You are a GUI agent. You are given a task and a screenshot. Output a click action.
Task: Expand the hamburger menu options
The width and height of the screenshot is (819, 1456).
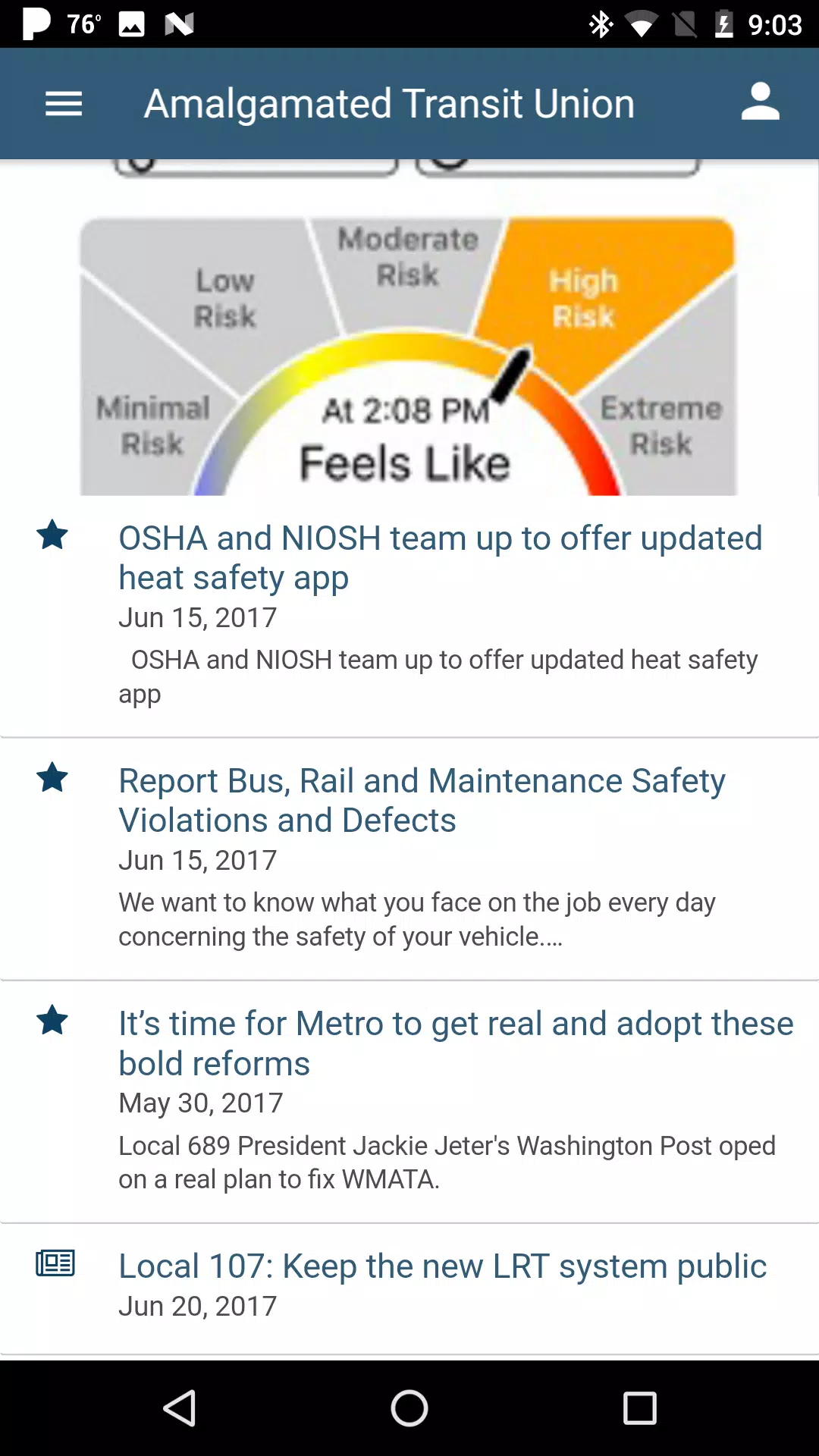[x=64, y=103]
